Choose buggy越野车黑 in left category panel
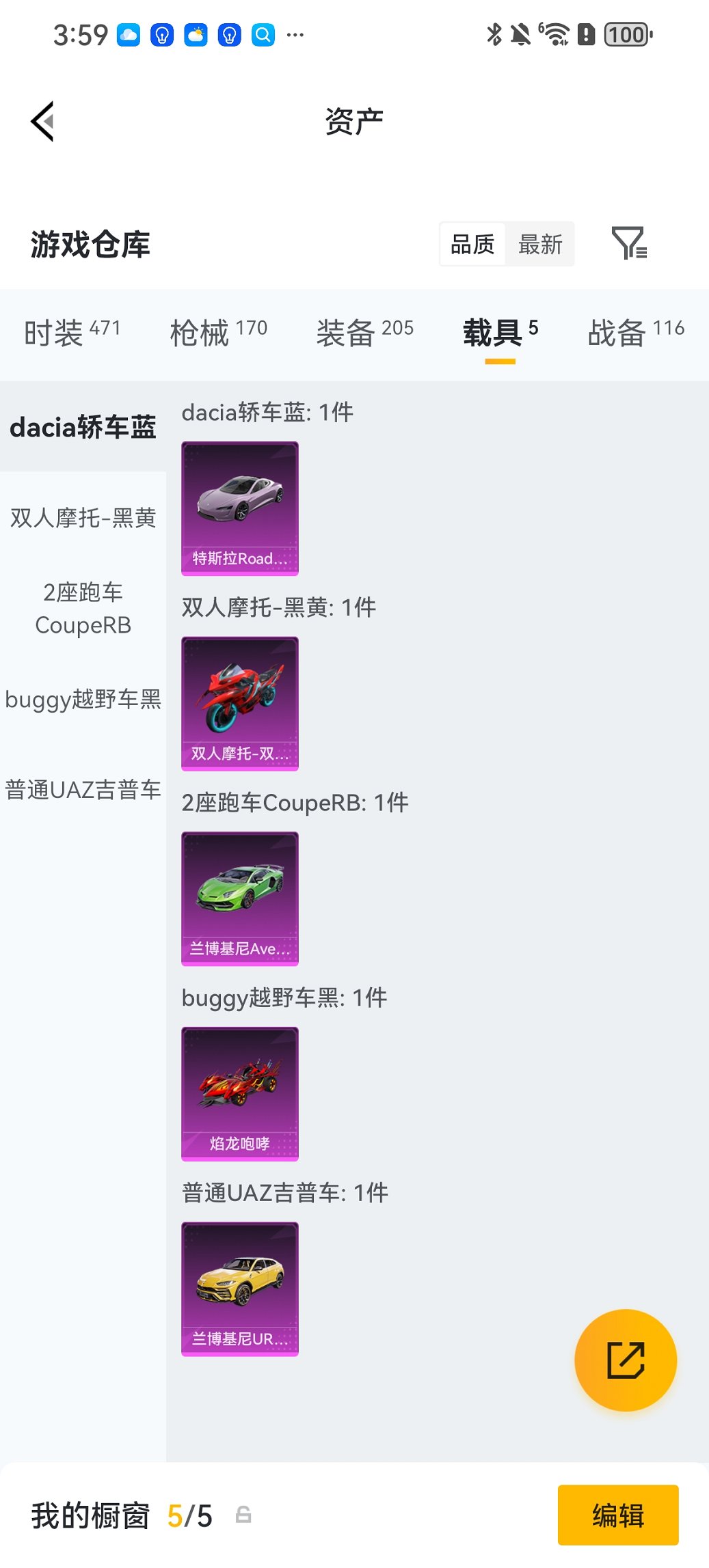709x1568 pixels. coord(83,700)
